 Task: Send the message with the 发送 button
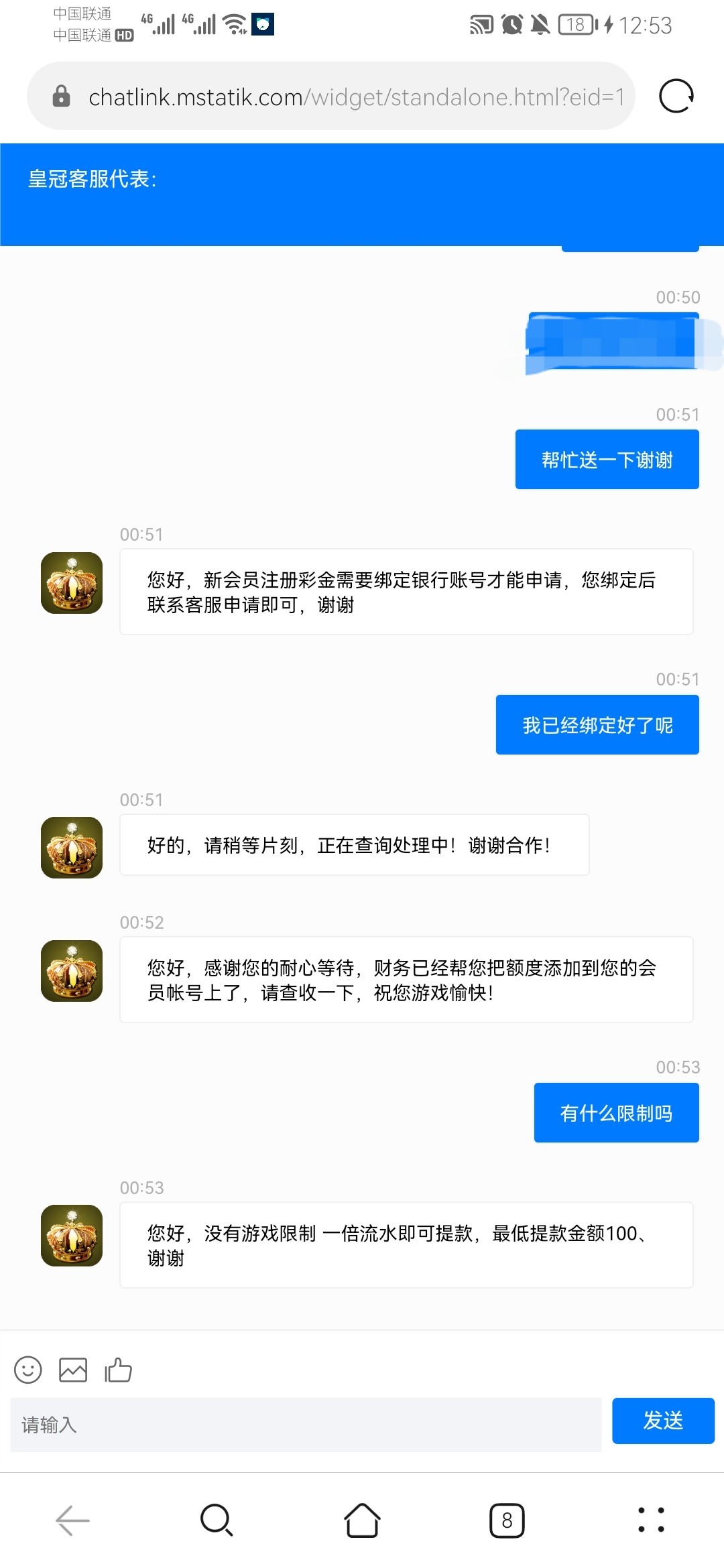(662, 1421)
